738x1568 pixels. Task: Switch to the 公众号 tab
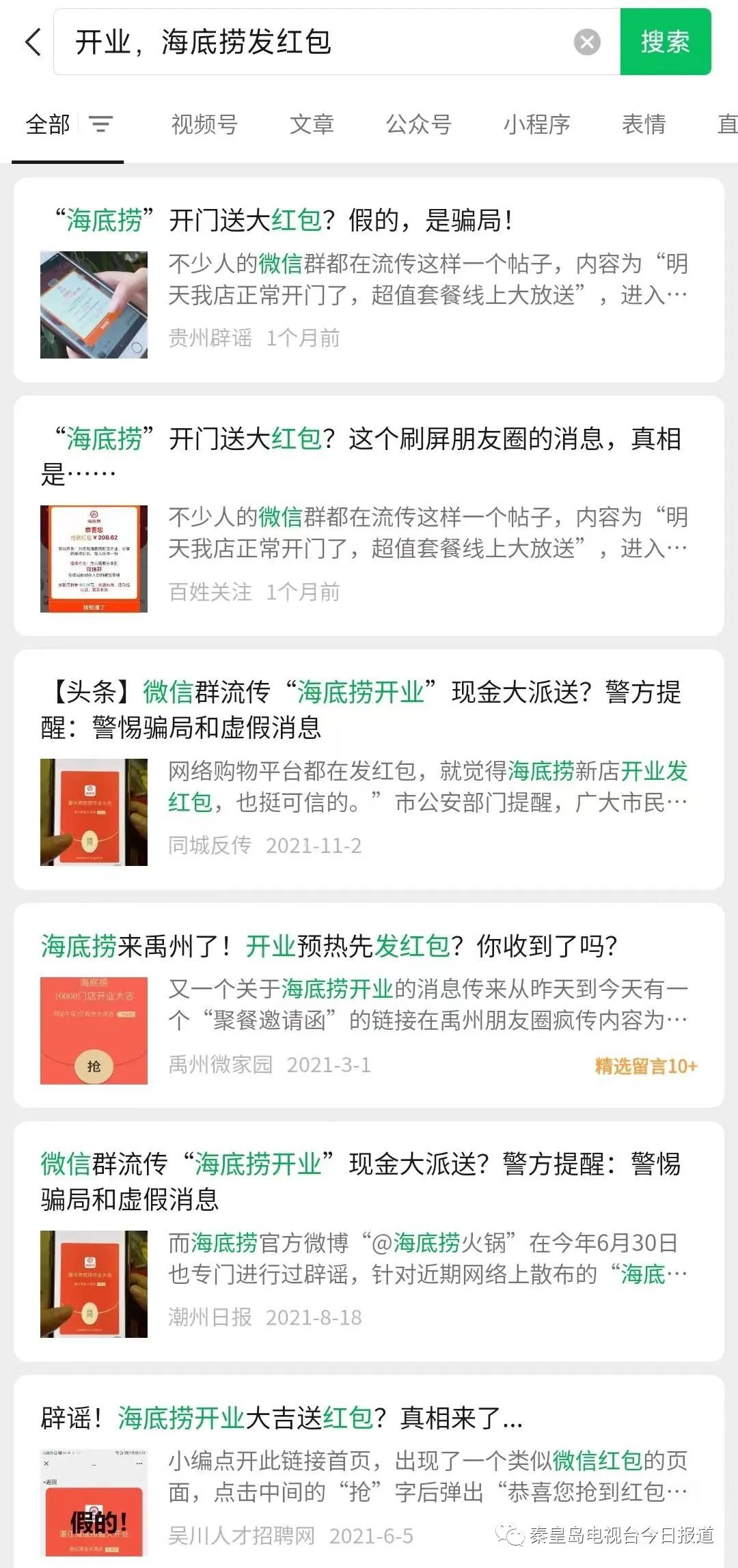pyautogui.click(x=418, y=124)
